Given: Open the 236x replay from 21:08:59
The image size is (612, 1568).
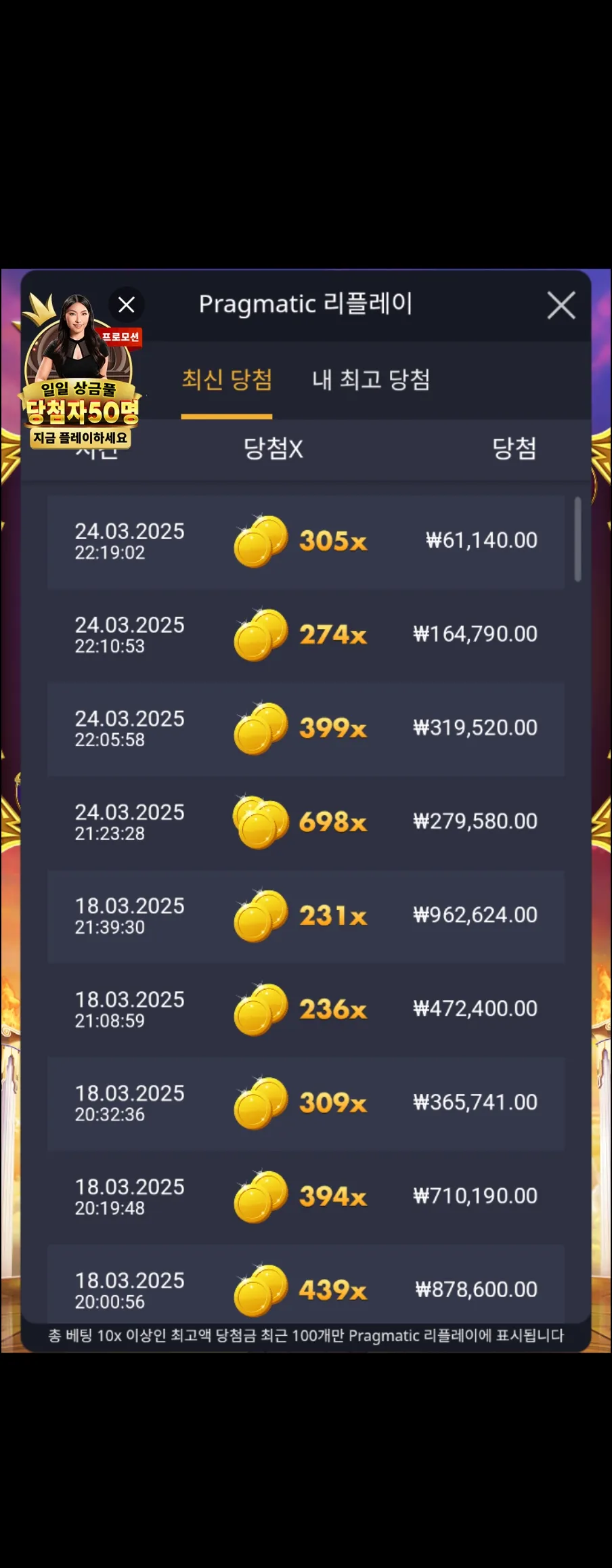Looking at the screenshot, I should pos(306,1009).
